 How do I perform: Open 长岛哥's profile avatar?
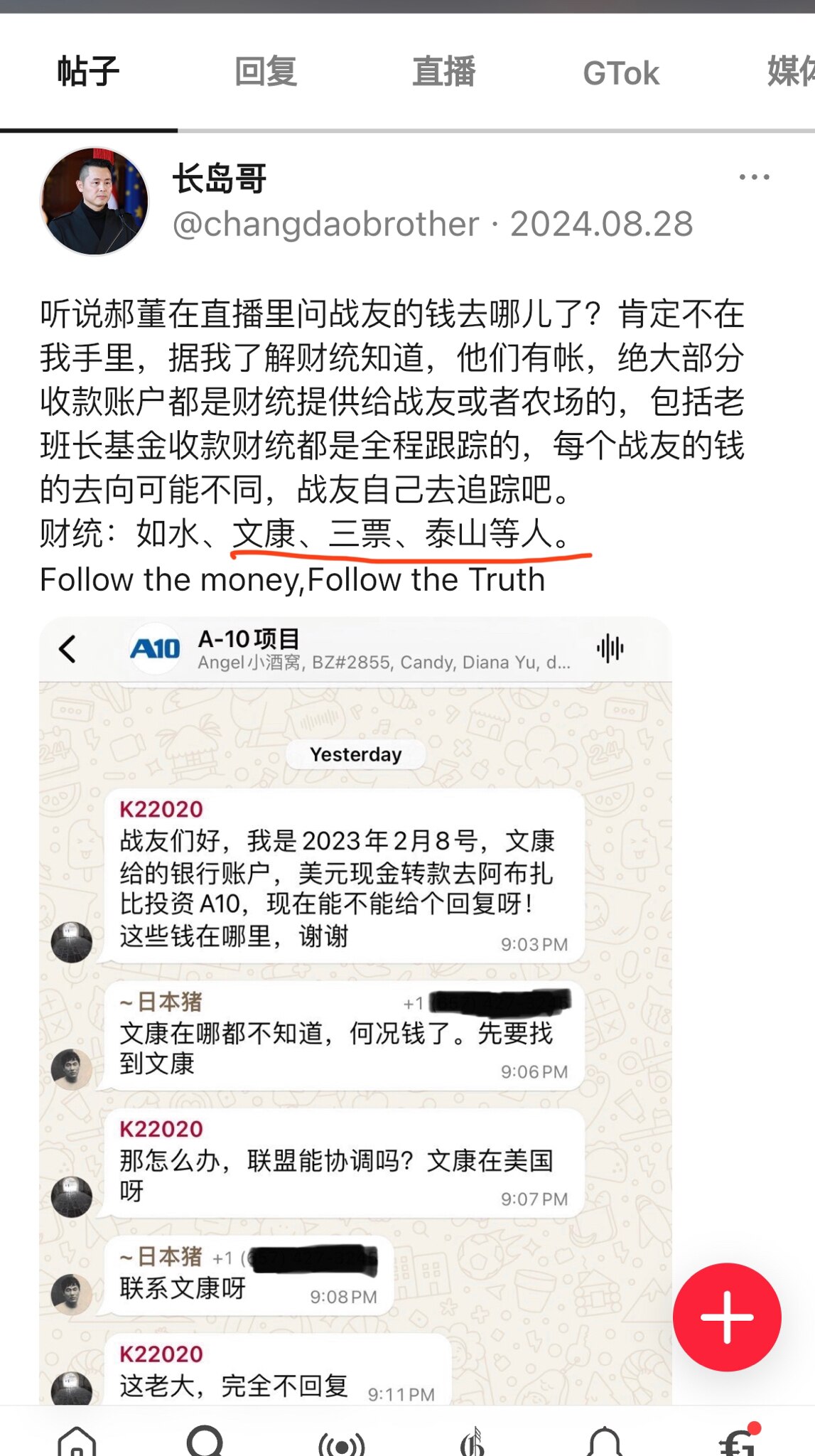coord(95,202)
